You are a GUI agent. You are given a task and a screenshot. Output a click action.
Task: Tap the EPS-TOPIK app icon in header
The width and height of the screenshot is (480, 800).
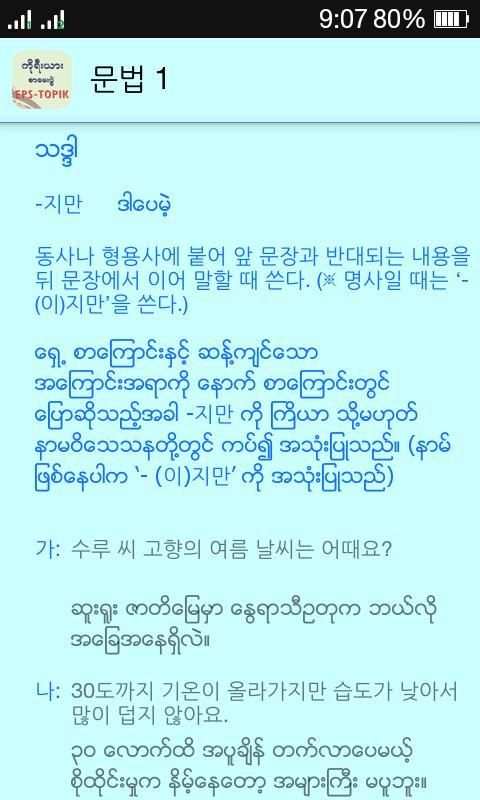(x=41, y=80)
